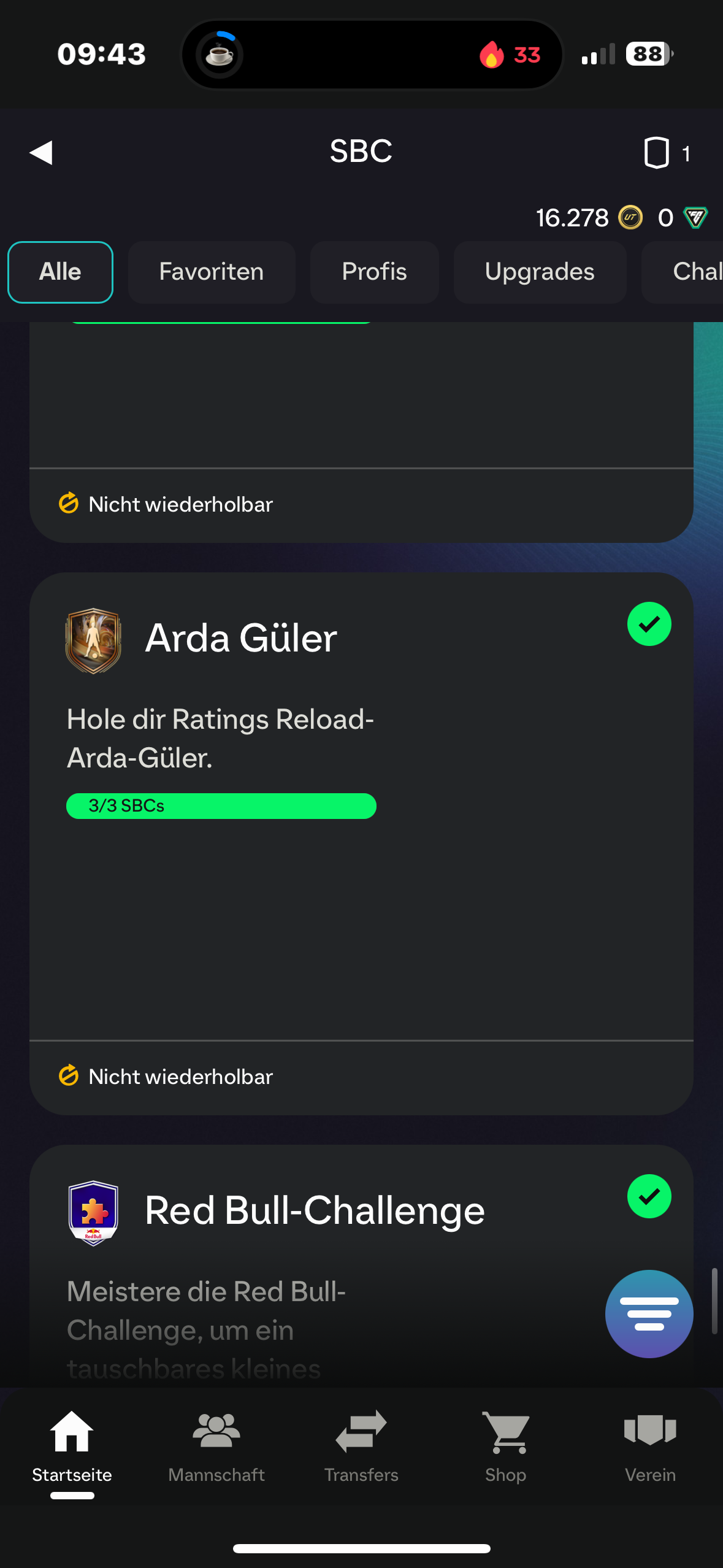Image resolution: width=723 pixels, height=1568 pixels.
Task: Select the Alle filter chip
Action: point(60,272)
